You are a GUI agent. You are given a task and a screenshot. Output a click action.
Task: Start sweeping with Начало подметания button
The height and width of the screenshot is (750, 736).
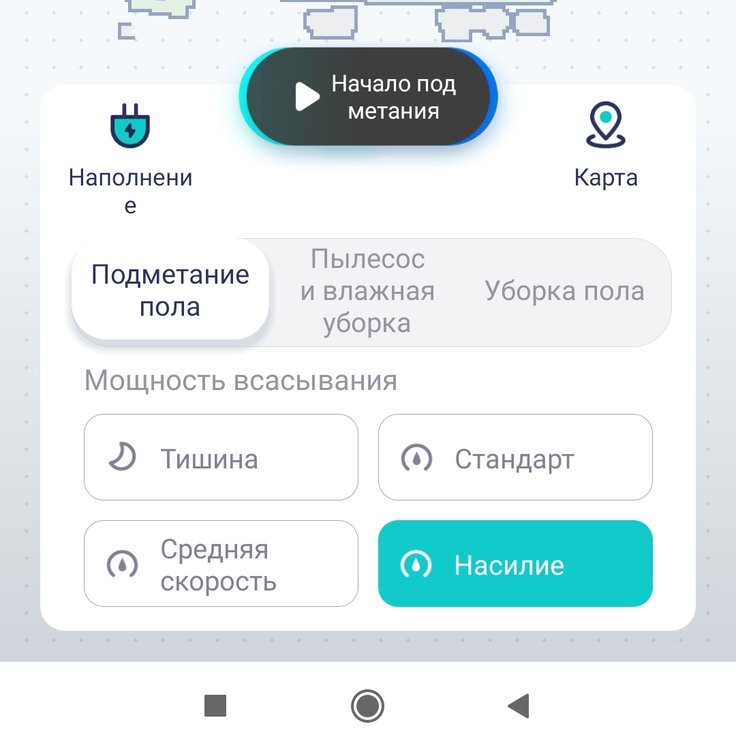pyautogui.click(x=368, y=97)
